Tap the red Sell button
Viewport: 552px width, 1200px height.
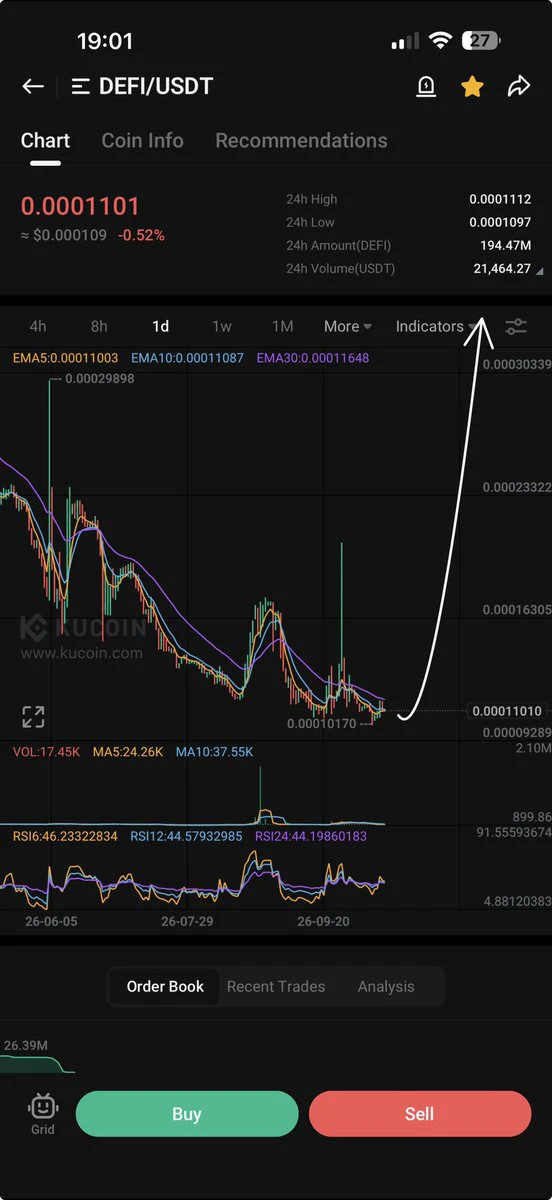click(420, 1114)
